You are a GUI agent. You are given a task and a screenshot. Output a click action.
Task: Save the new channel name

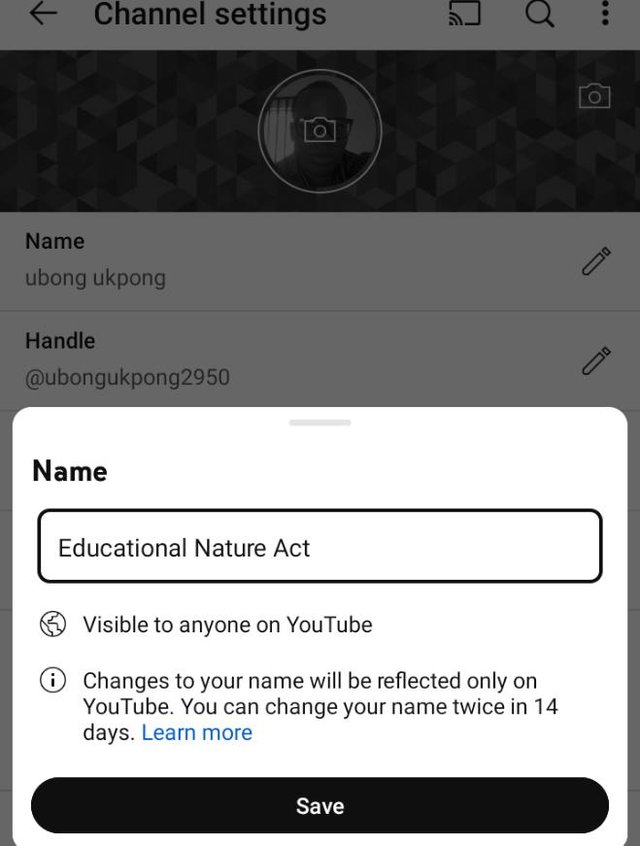(320, 806)
